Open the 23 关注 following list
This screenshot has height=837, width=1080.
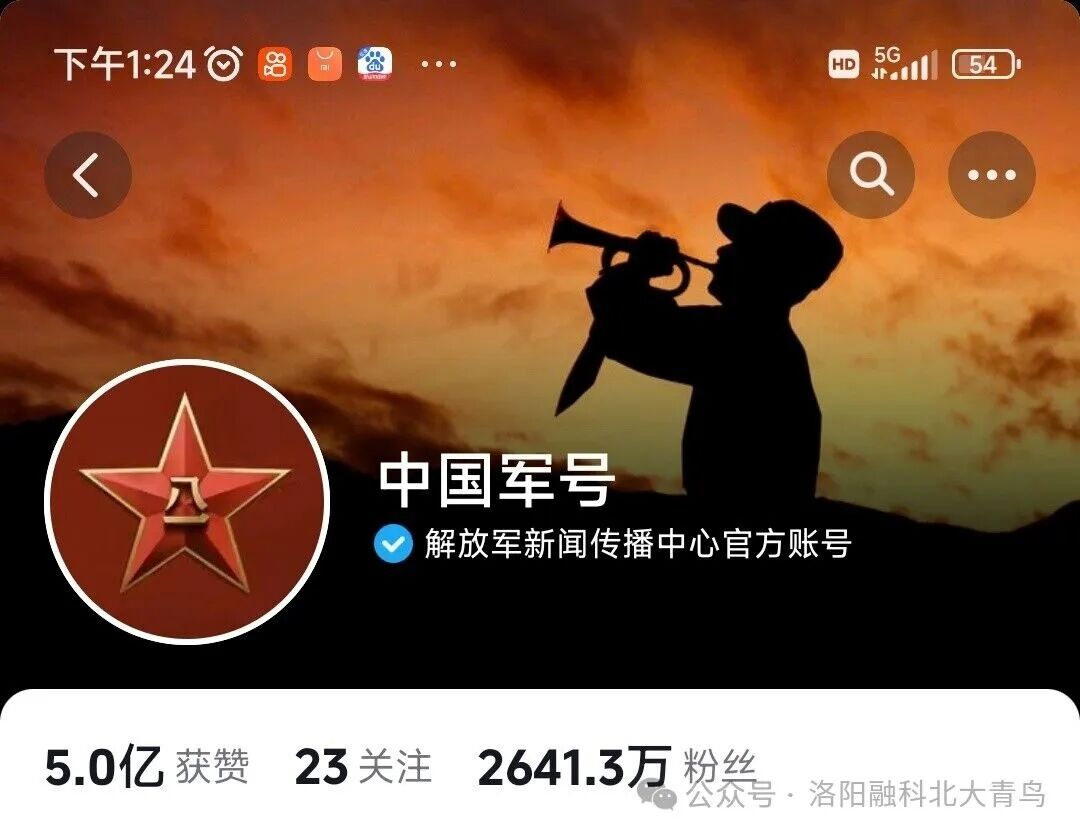coord(362,768)
